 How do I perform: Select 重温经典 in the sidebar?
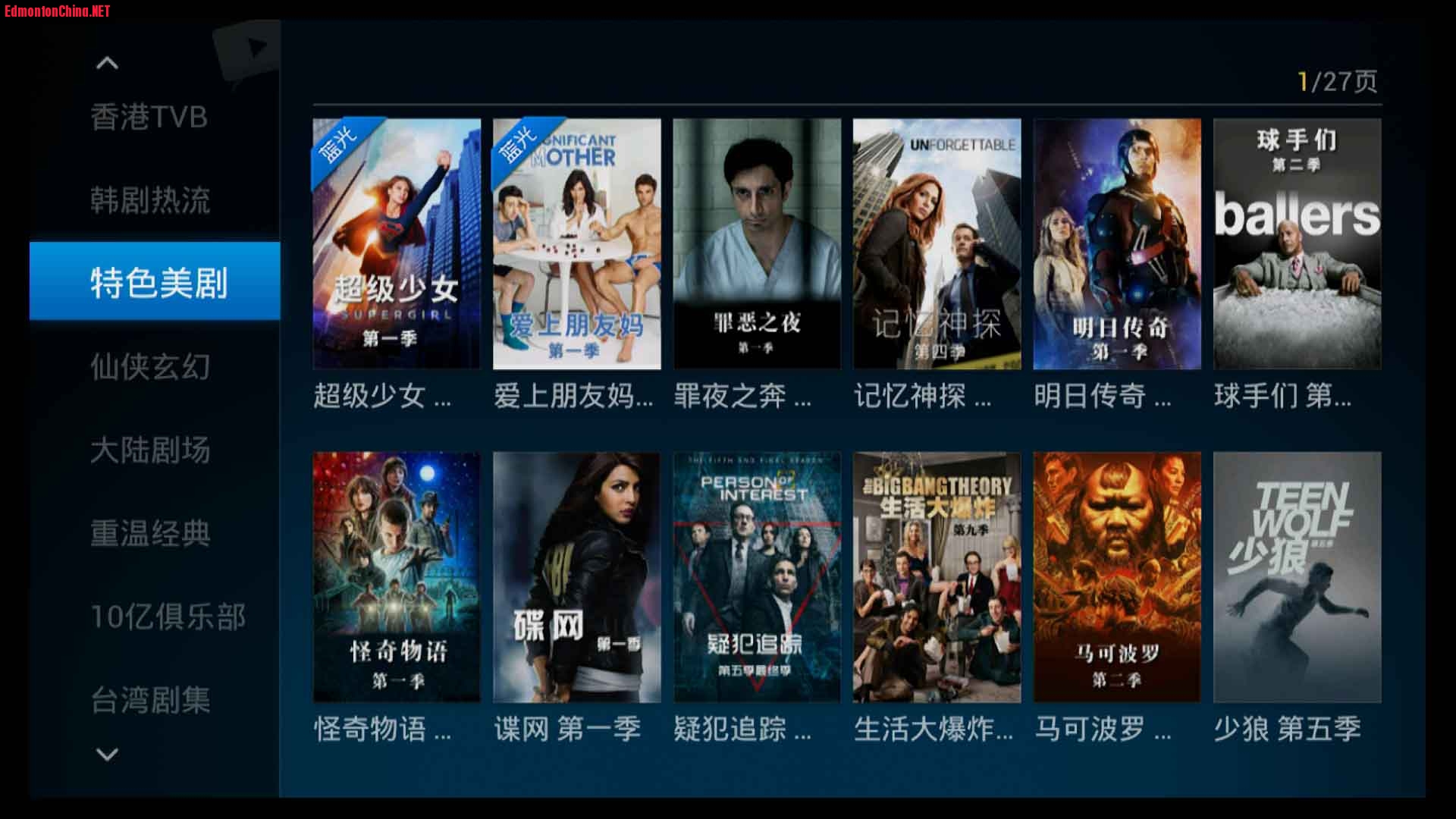click(150, 534)
